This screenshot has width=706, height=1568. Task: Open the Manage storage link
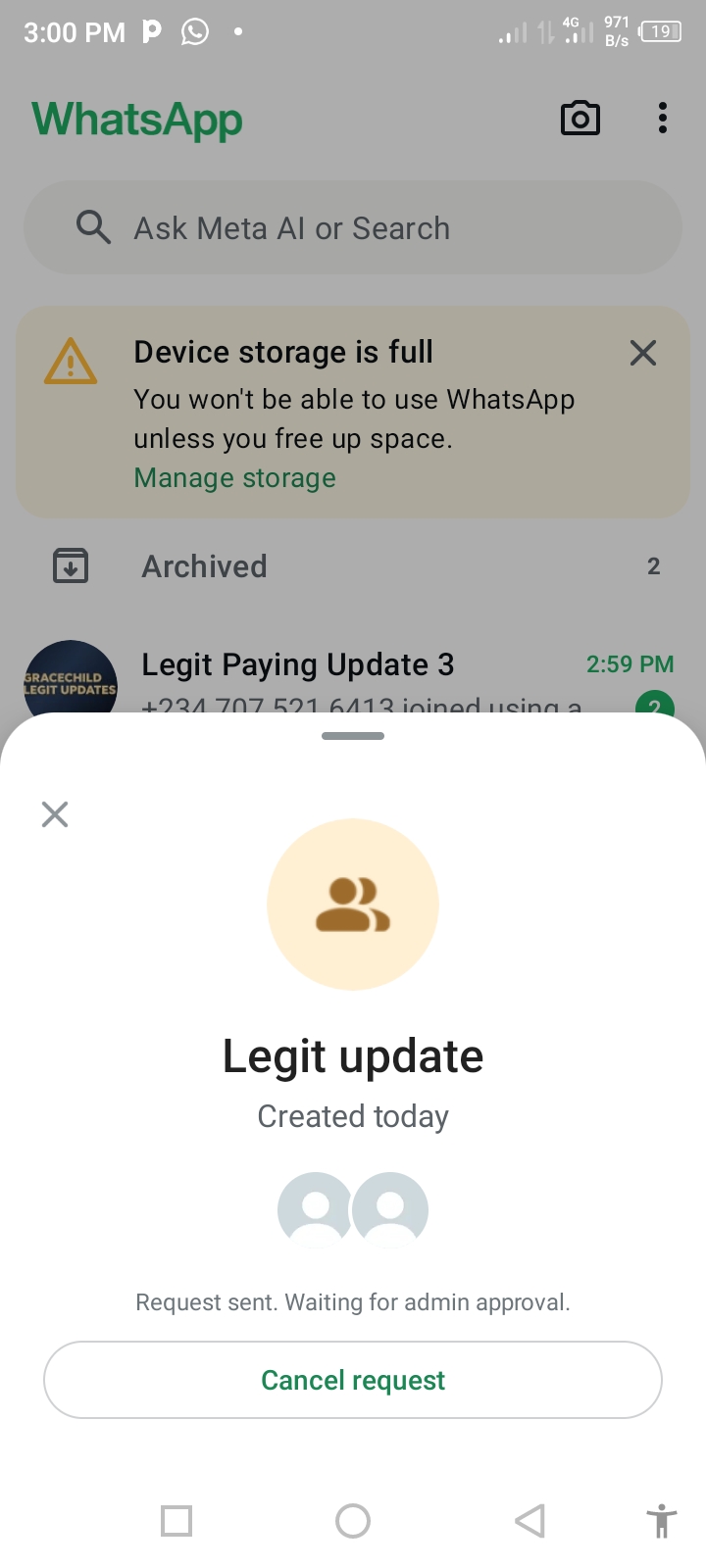pyautogui.click(x=234, y=478)
